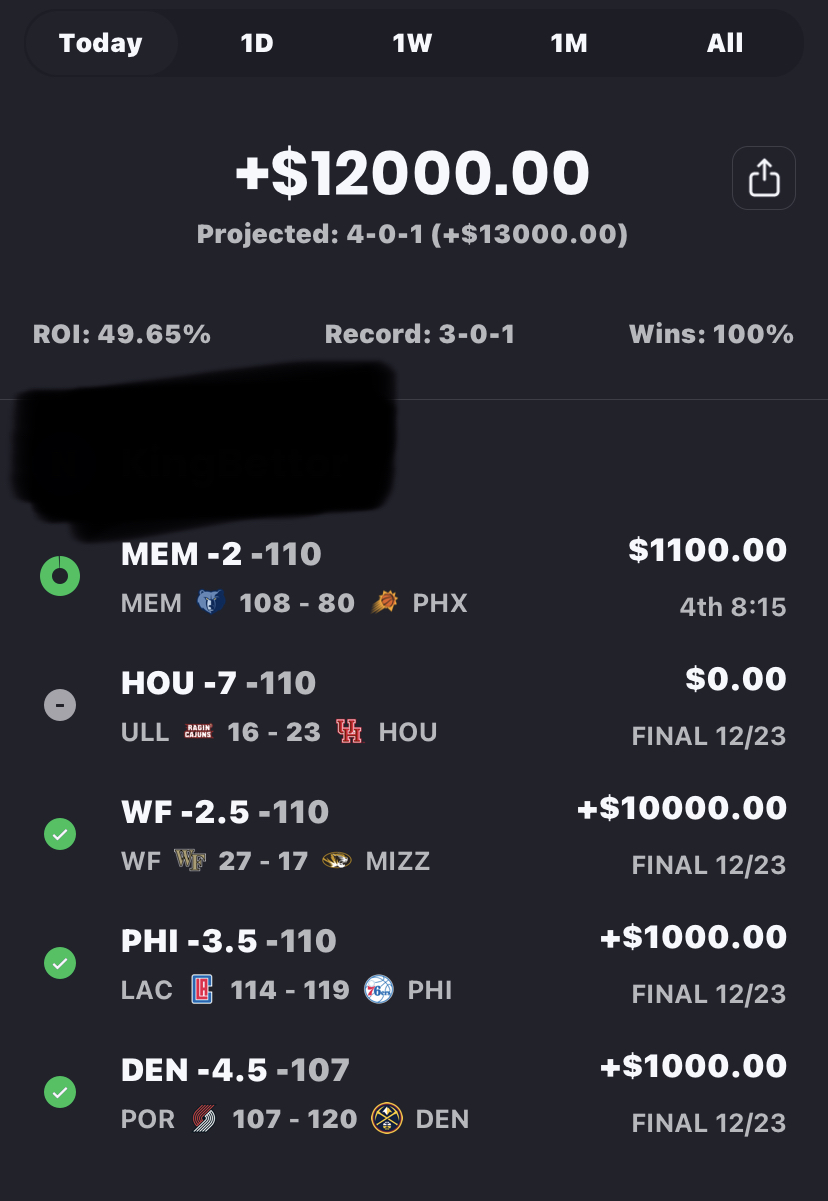
Task: Switch to the Today time range
Action: coord(101,43)
